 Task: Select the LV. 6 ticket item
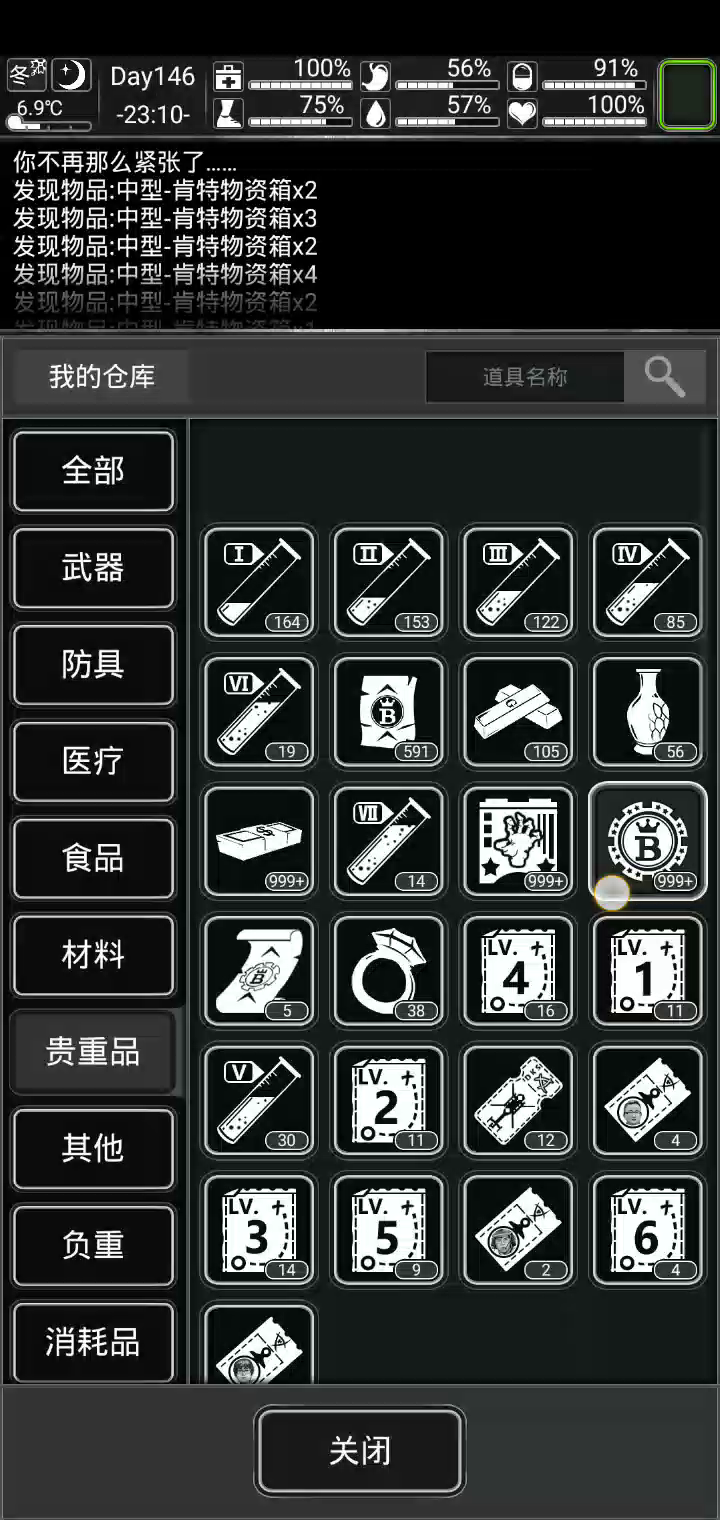point(648,1230)
